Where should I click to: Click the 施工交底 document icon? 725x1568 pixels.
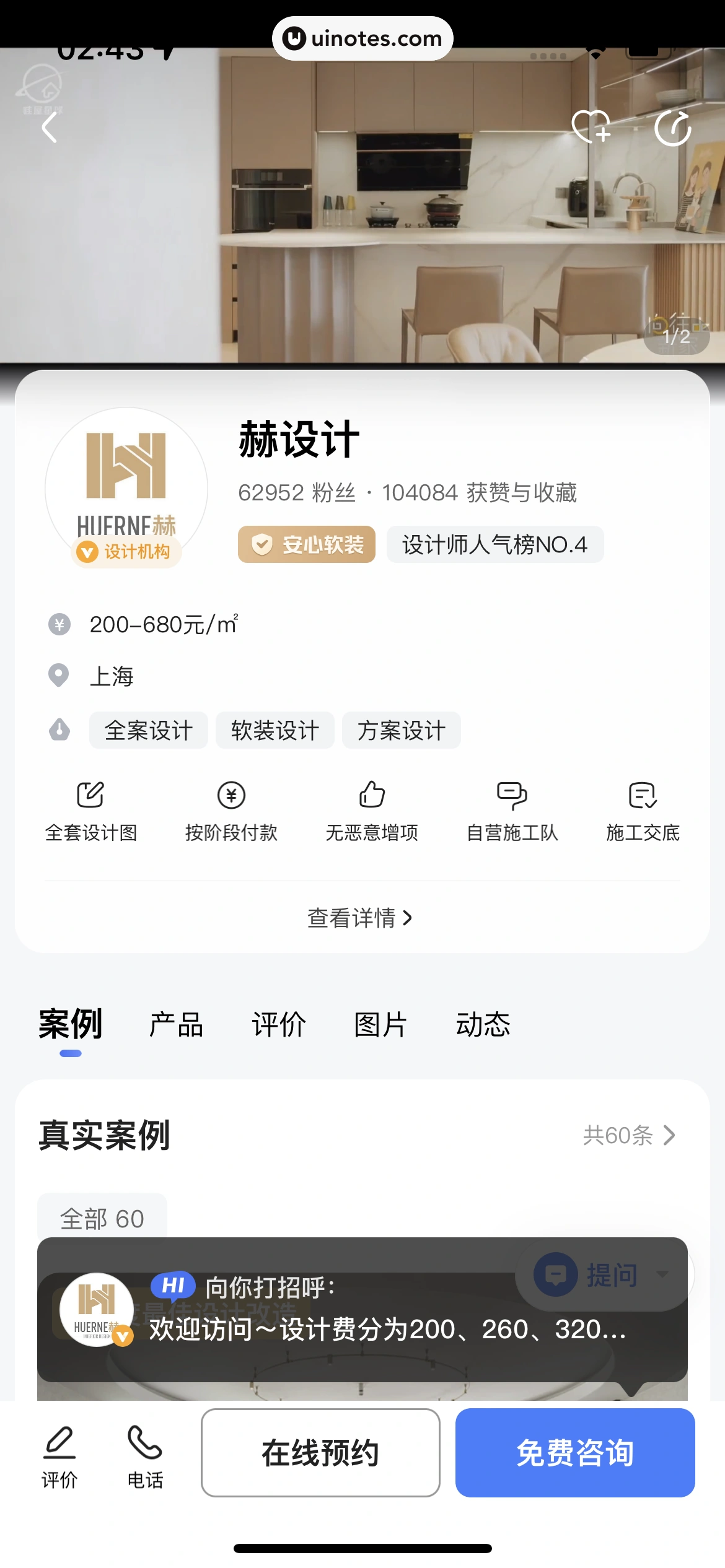pos(643,796)
